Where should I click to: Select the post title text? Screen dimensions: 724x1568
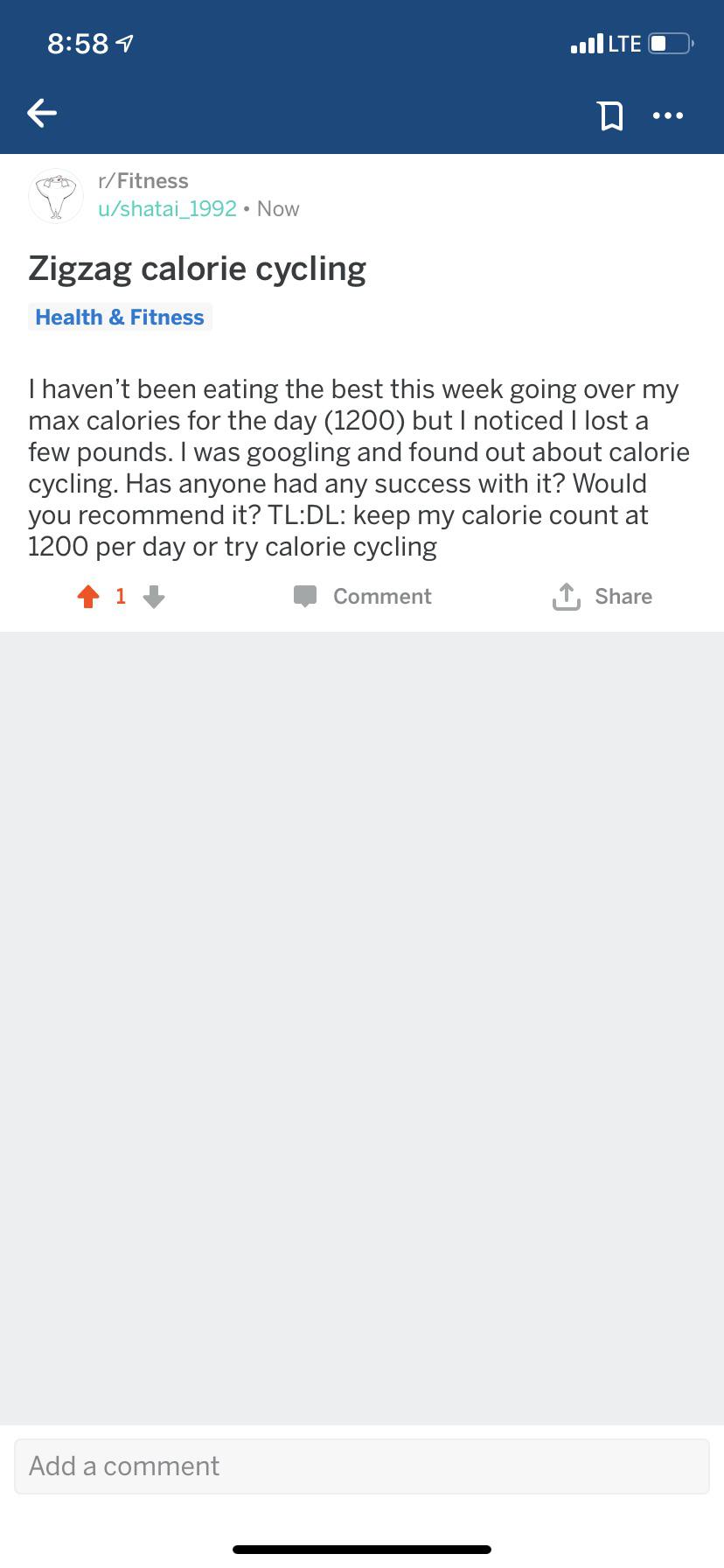197,268
